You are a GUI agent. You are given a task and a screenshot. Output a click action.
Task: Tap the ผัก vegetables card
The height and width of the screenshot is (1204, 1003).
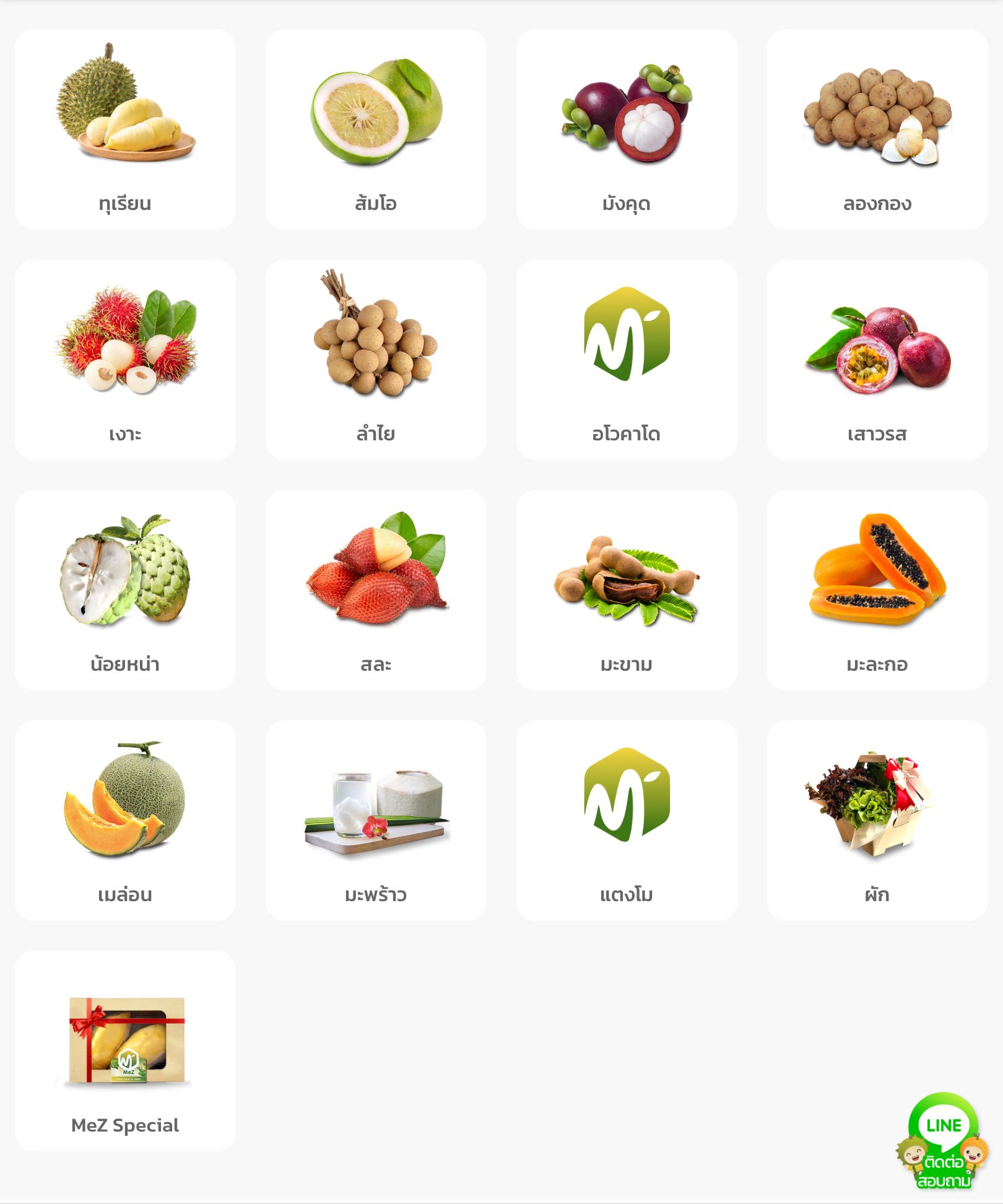pyautogui.click(x=877, y=820)
